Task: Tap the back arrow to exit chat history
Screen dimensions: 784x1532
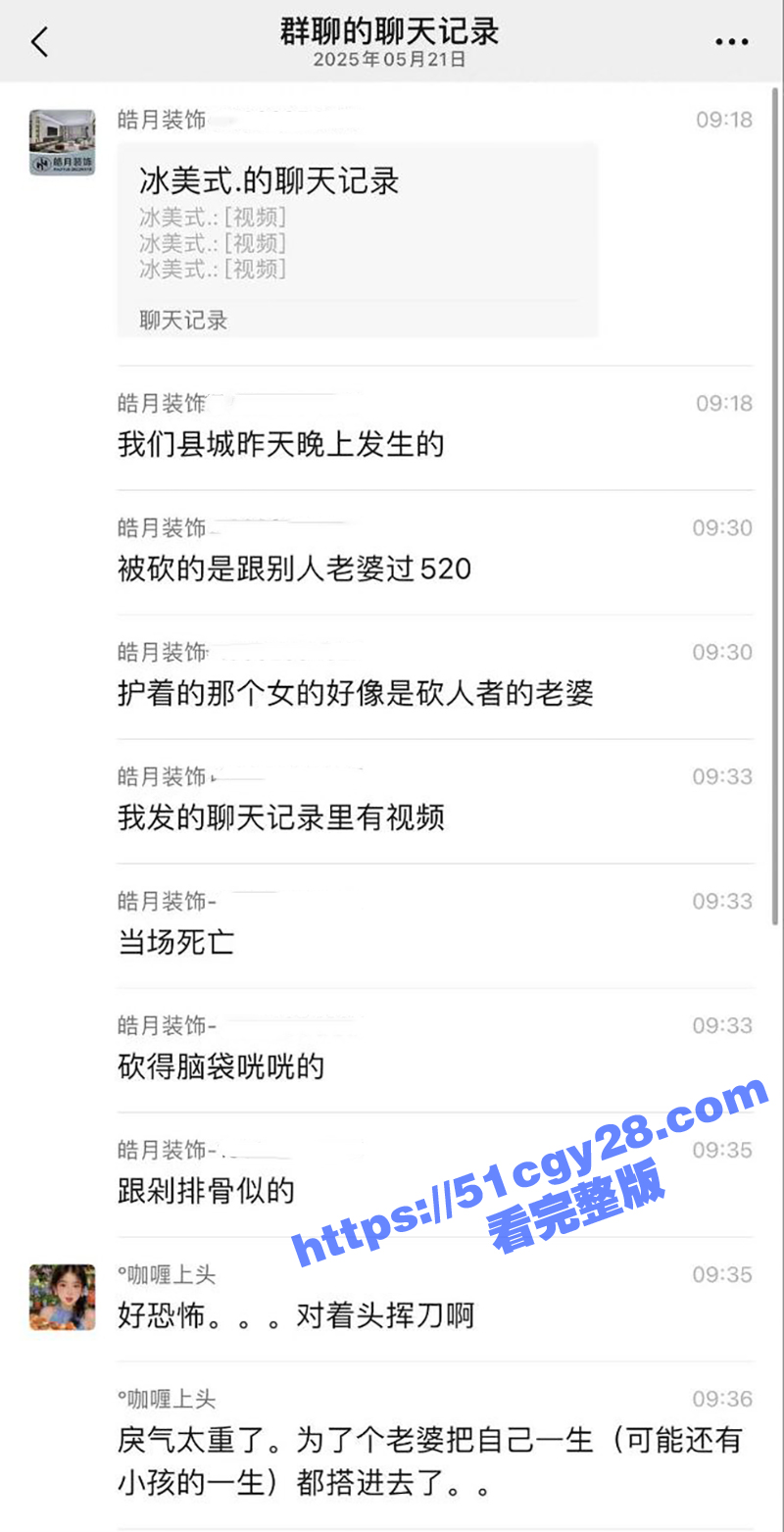Action: tap(39, 42)
